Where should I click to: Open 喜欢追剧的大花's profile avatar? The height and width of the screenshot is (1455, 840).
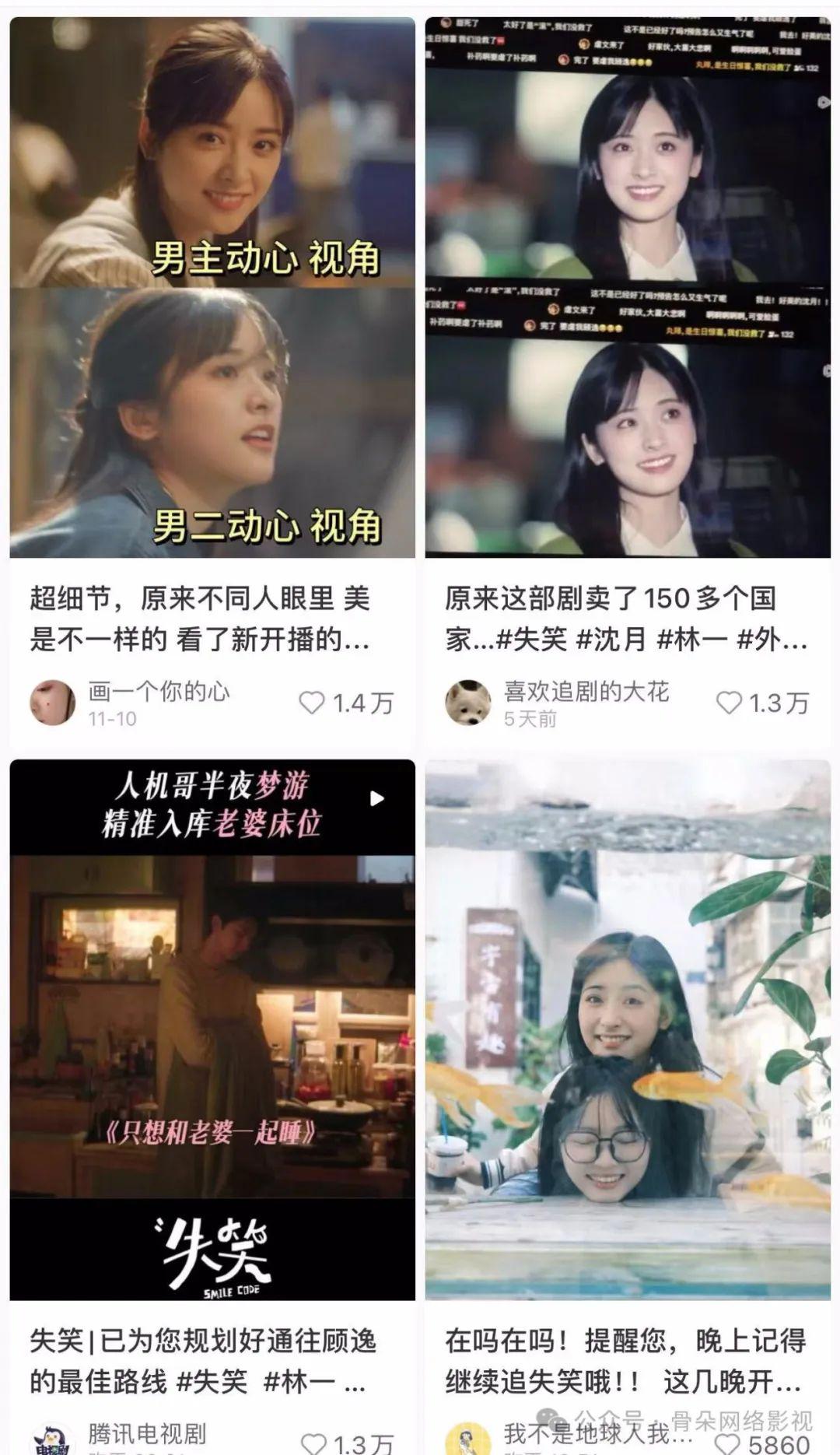pos(468,703)
